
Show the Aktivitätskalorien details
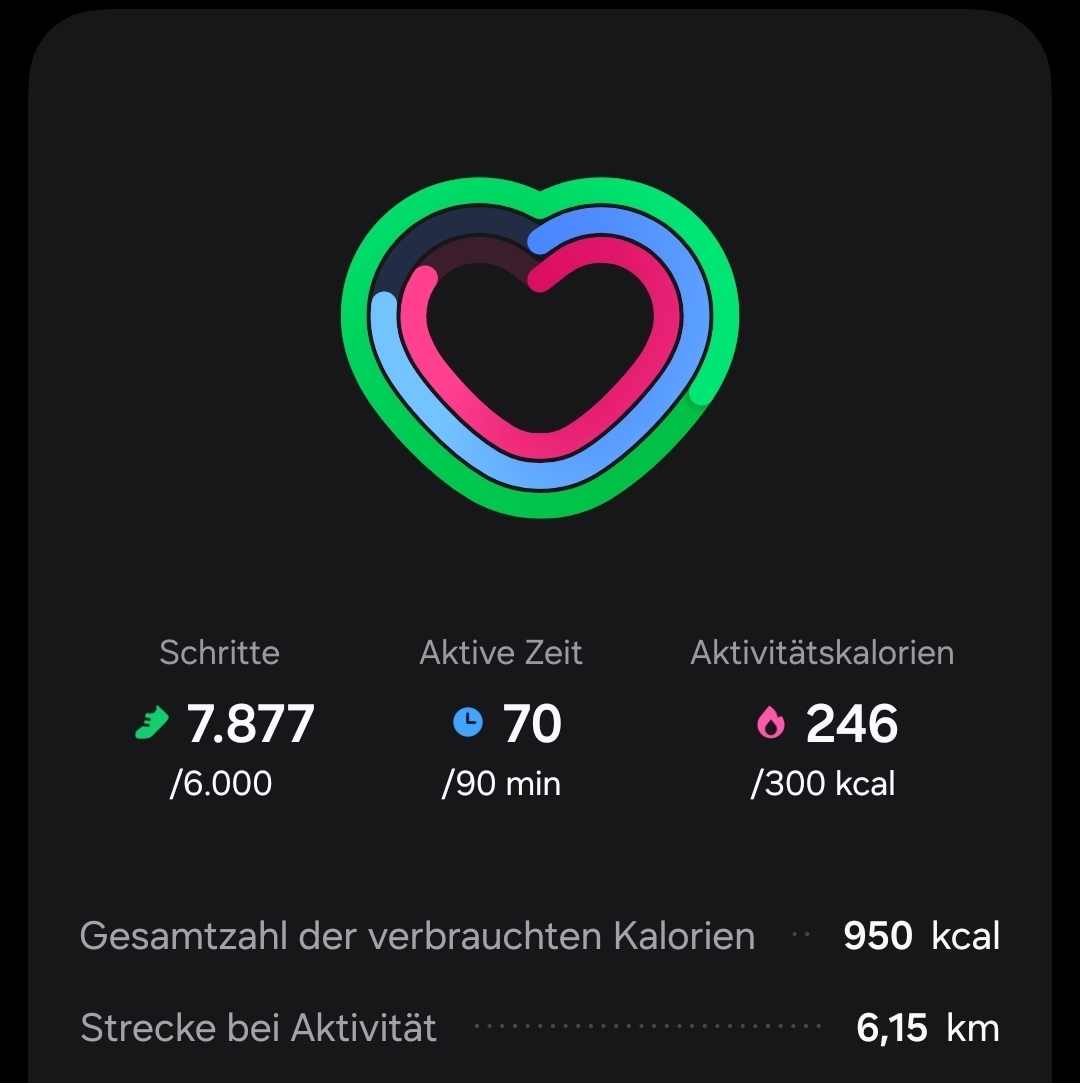coord(822,722)
